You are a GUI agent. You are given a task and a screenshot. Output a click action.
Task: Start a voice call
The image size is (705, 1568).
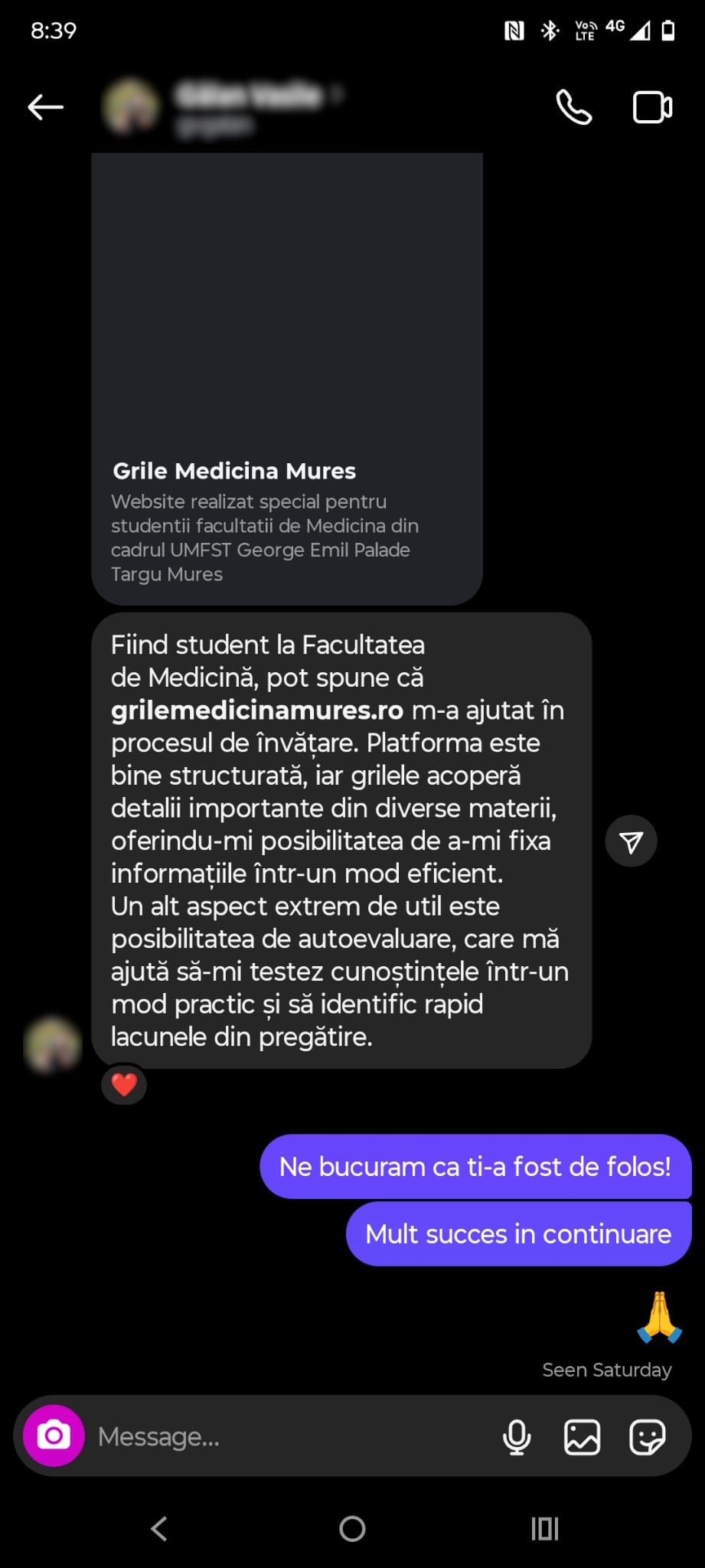[573, 107]
